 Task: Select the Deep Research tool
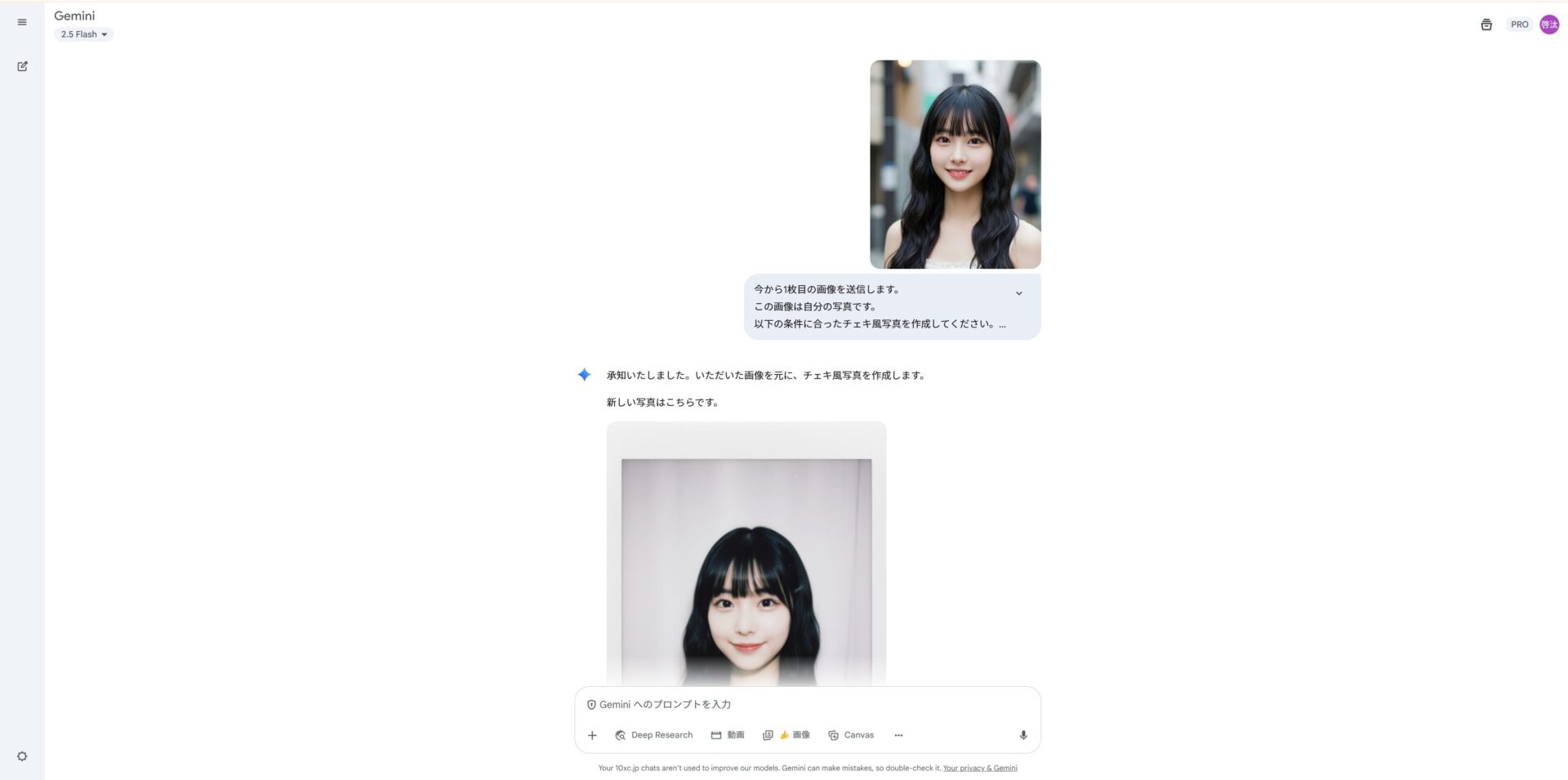tap(653, 735)
